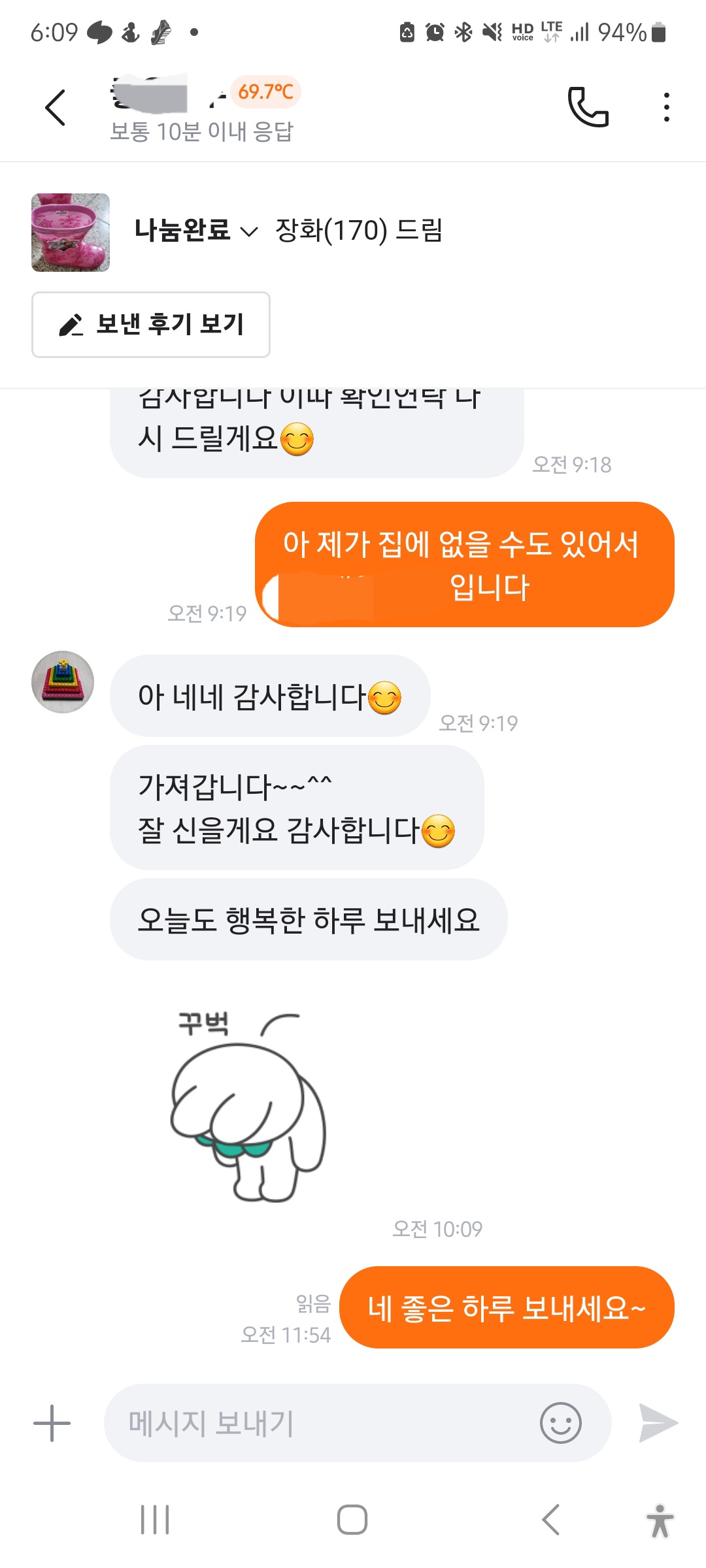706x1568 pixels.
Task: Start a voice call with the user
Action: [588, 106]
